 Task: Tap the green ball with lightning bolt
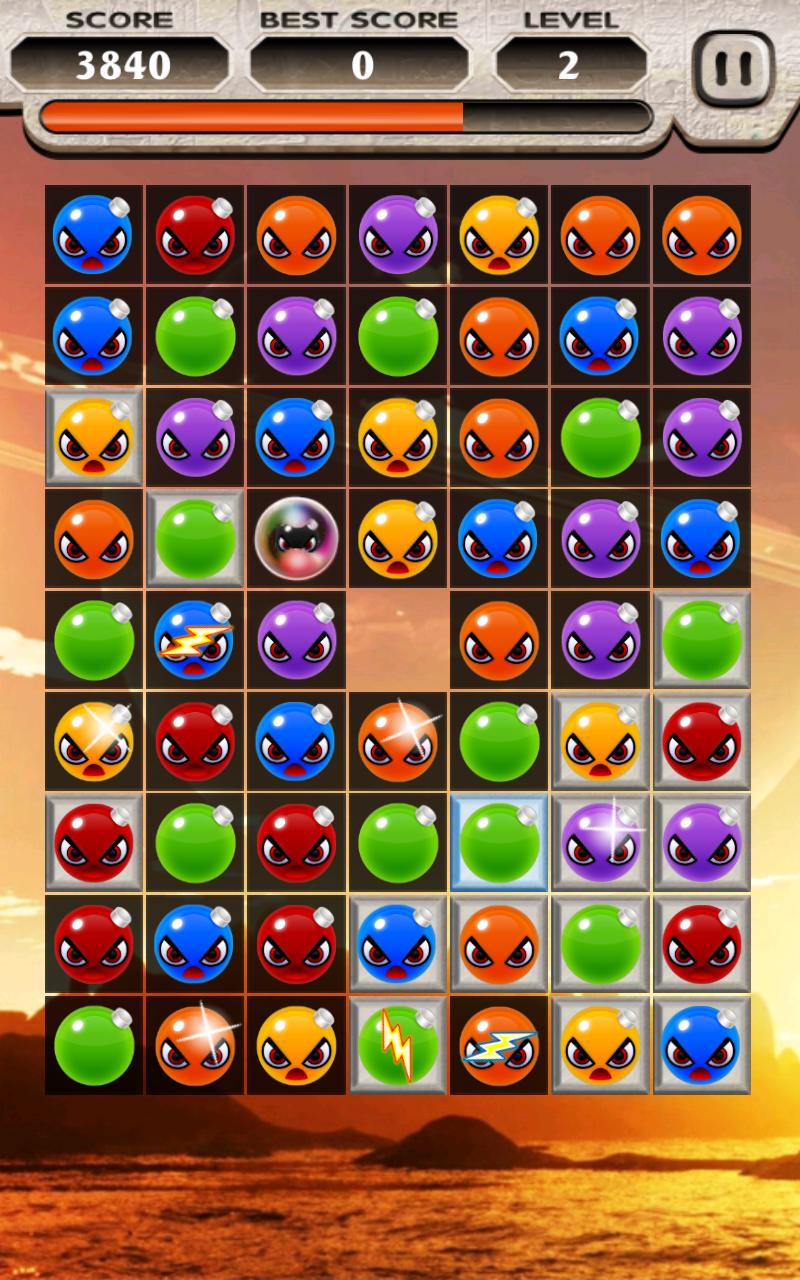click(x=397, y=1045)
